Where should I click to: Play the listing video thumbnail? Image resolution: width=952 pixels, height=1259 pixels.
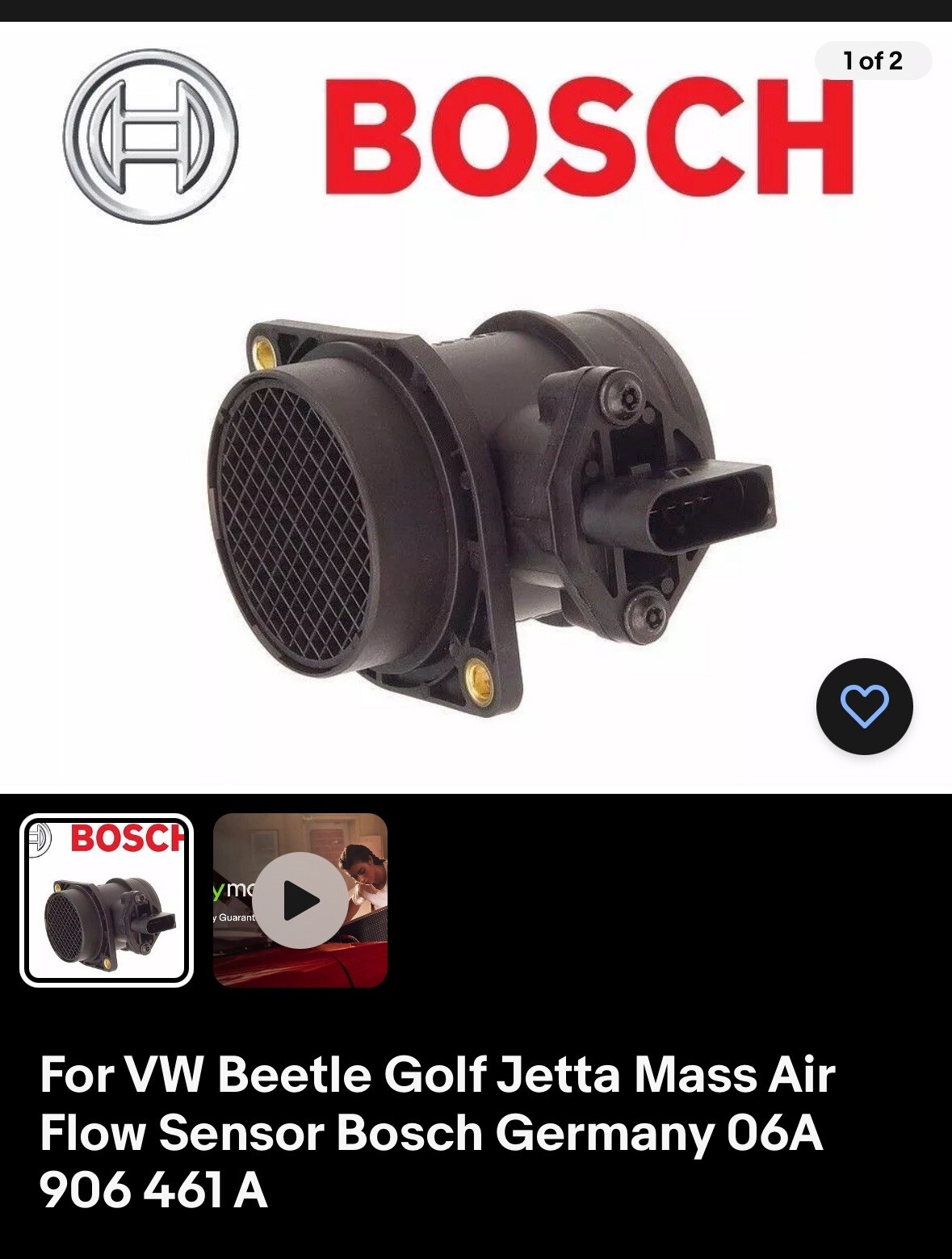(300, 900)
